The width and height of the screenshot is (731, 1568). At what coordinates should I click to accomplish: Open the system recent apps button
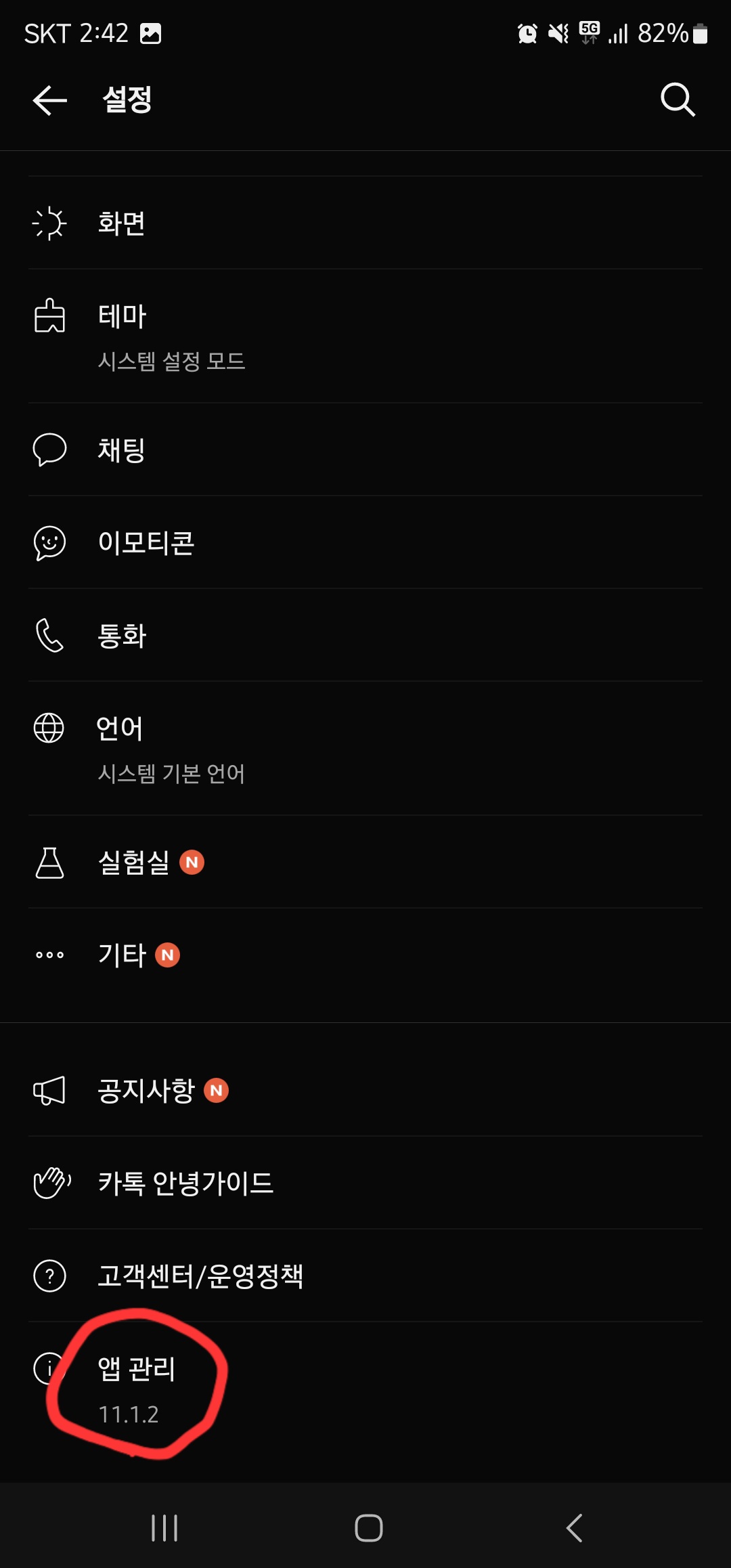(x=164, y=1528)
